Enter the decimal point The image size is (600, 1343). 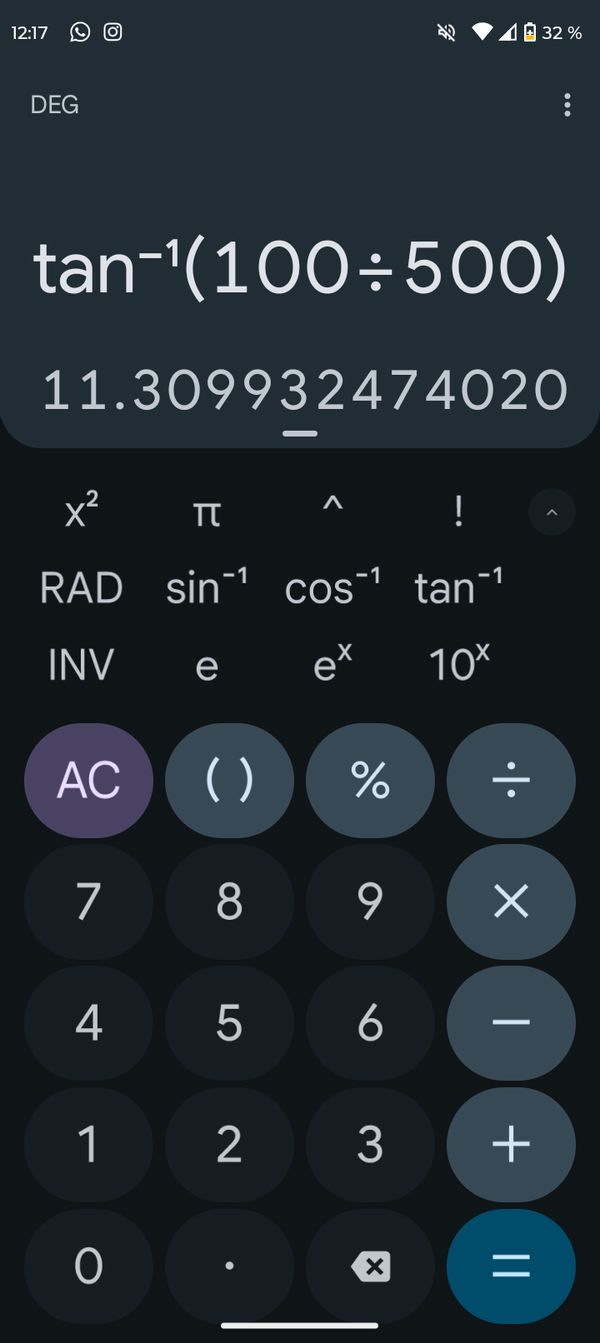229,1267
